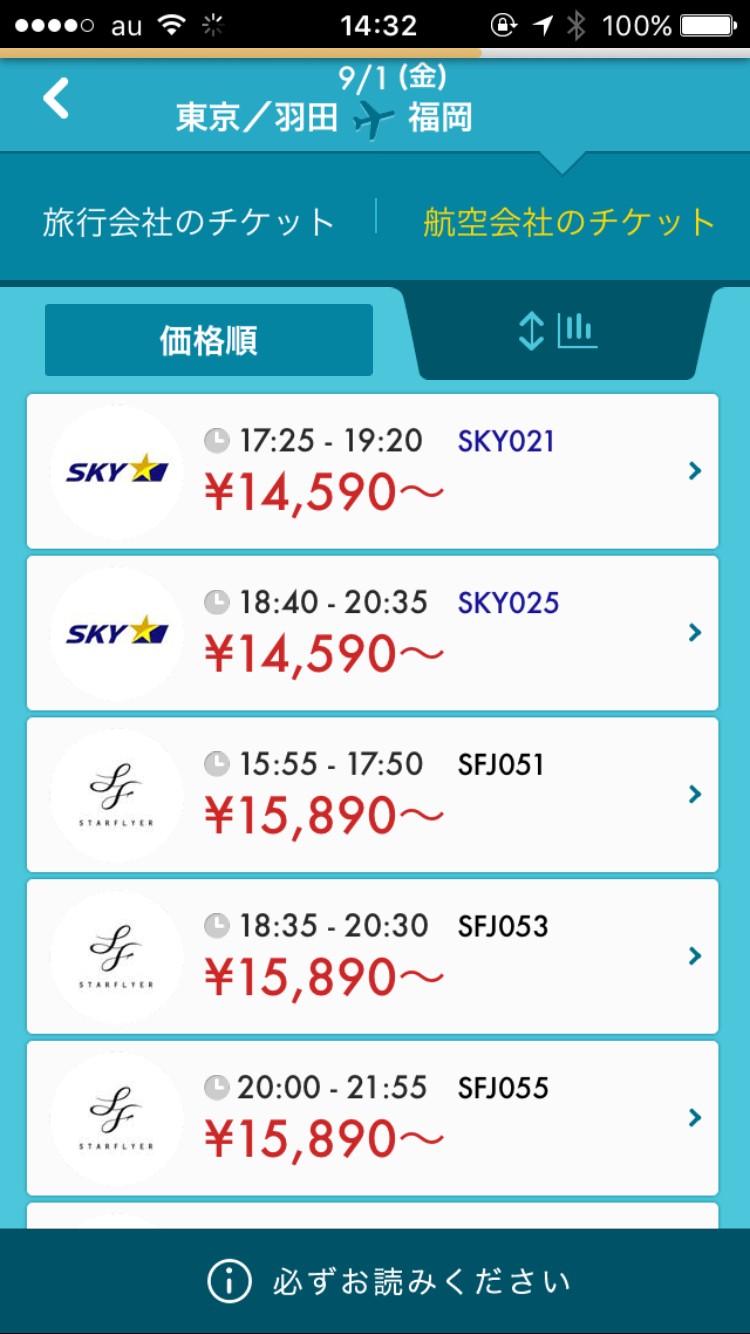The height and width of the screenshot is (1334, 750).
Task: Open the sort and chart view tab
Action: [557, 332]
